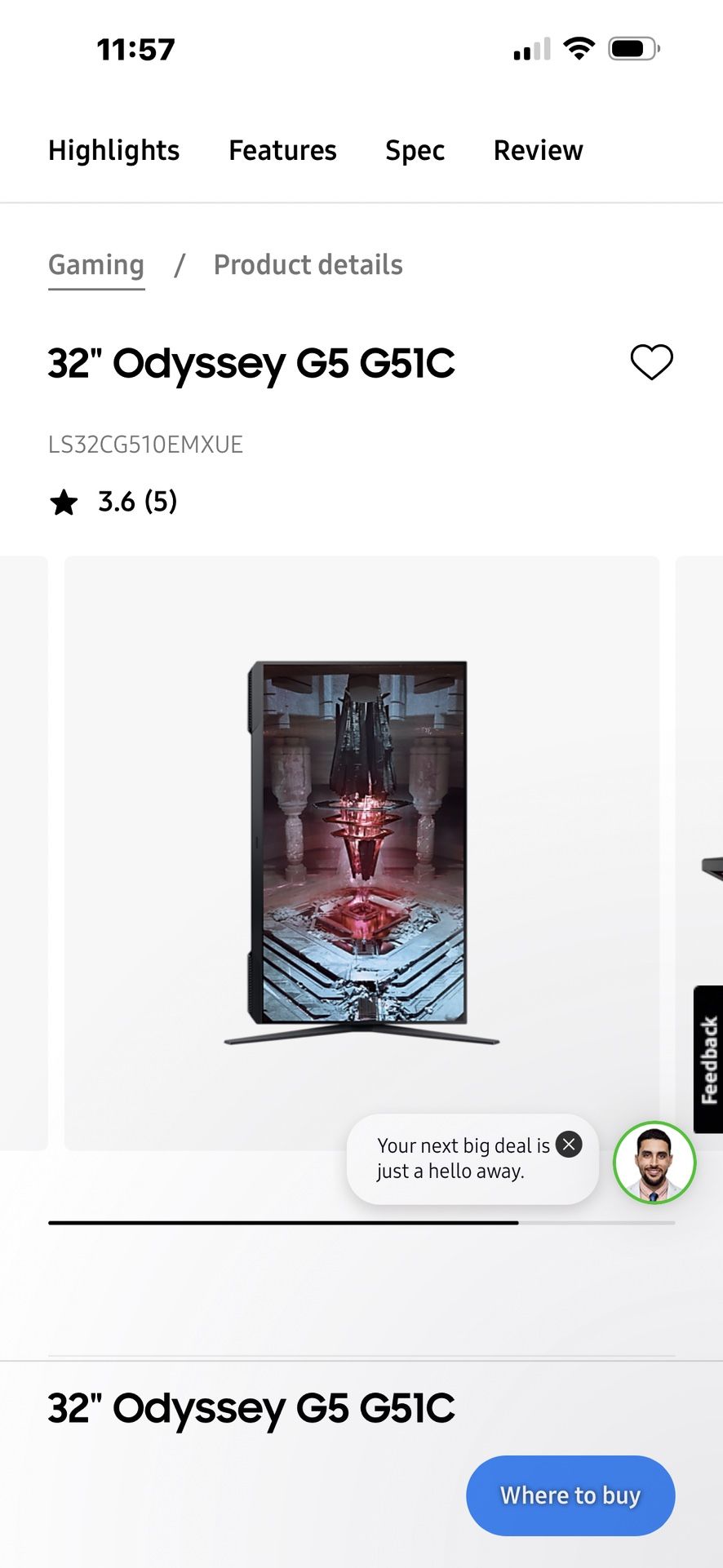Add Odyssey G5 to wishlist
Viewport: 723px width, 1568px height.
click(651, 362)
